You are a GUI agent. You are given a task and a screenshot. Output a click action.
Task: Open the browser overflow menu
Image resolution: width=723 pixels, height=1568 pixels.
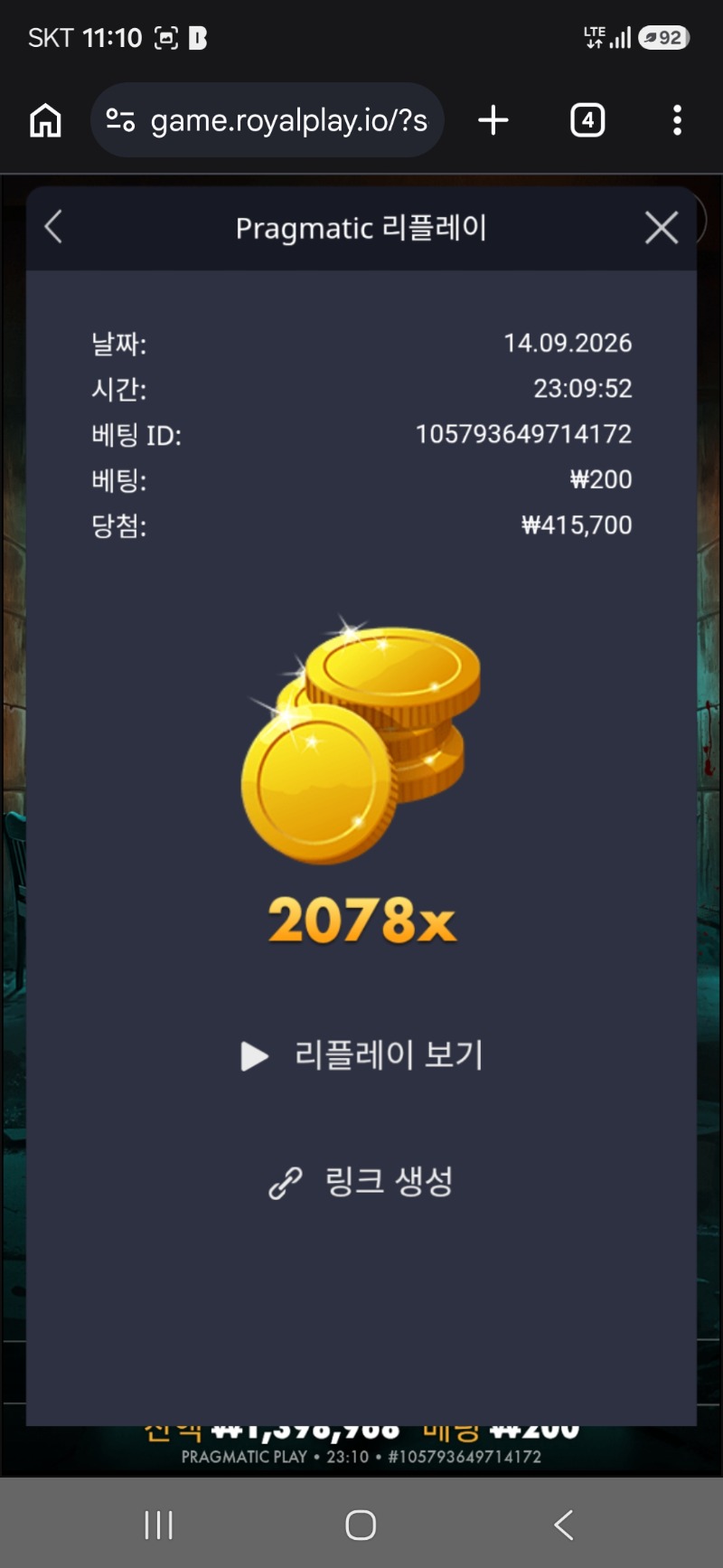click(677, 120)
